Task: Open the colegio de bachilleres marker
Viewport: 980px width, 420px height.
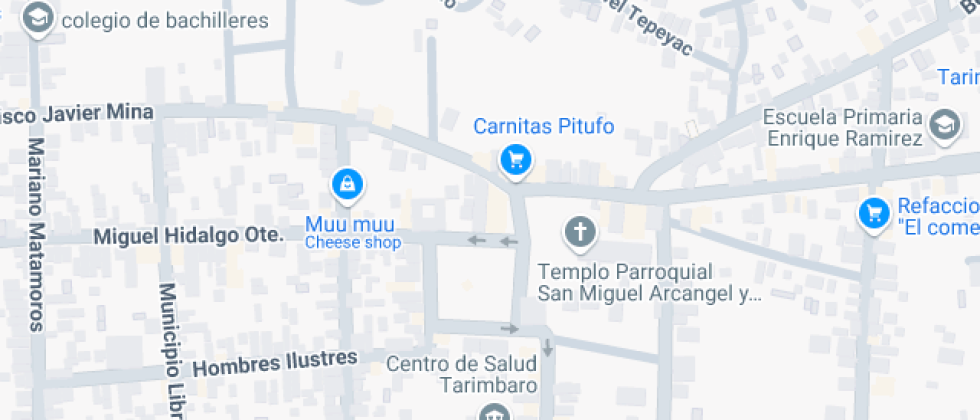Action: 38,18
